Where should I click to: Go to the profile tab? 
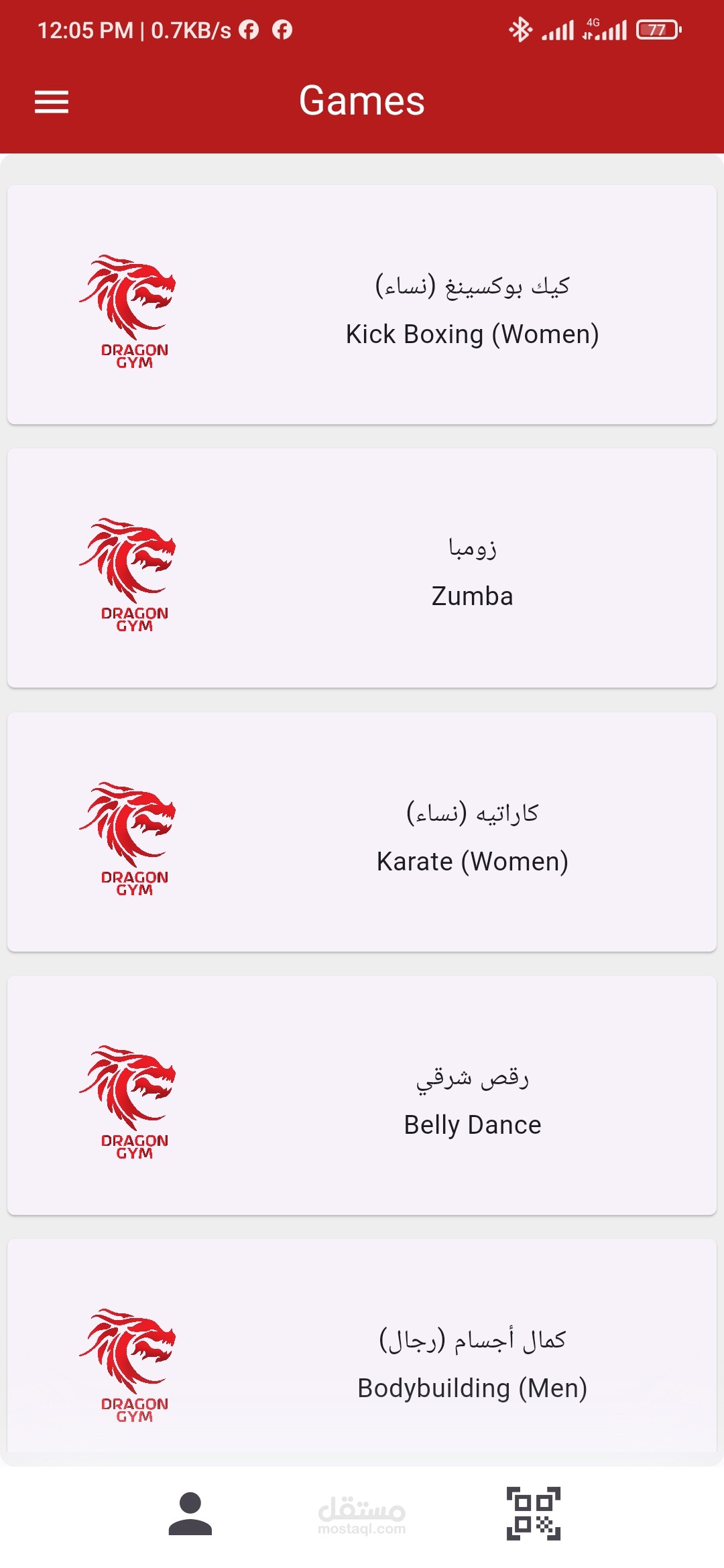point(190,1514)
